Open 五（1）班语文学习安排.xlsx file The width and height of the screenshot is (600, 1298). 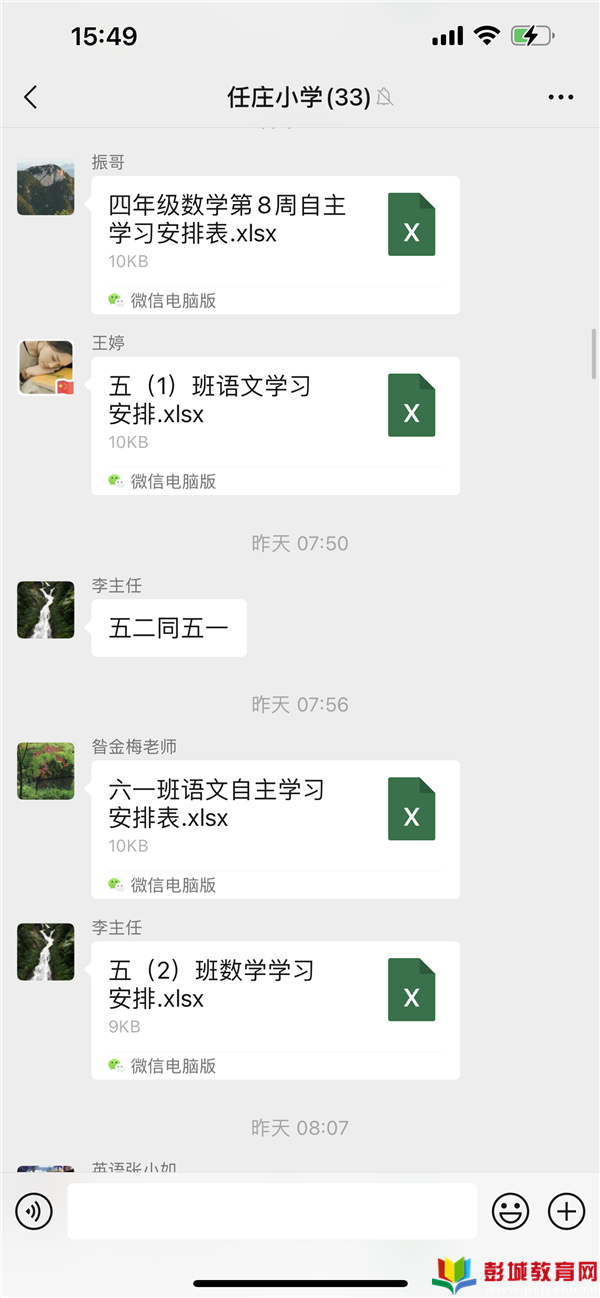[x=275, y=413]
